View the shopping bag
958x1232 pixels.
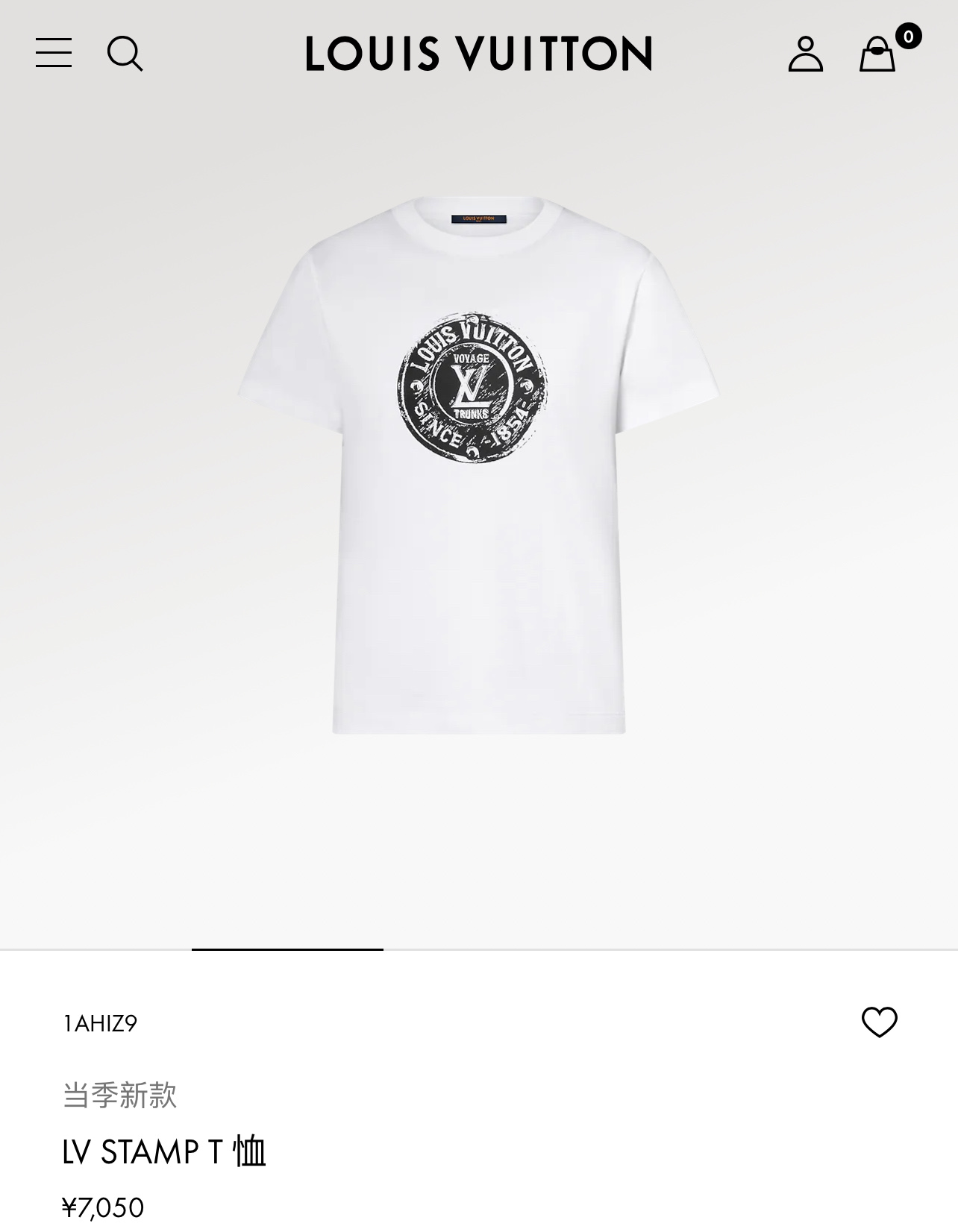[x=877, y=54]
